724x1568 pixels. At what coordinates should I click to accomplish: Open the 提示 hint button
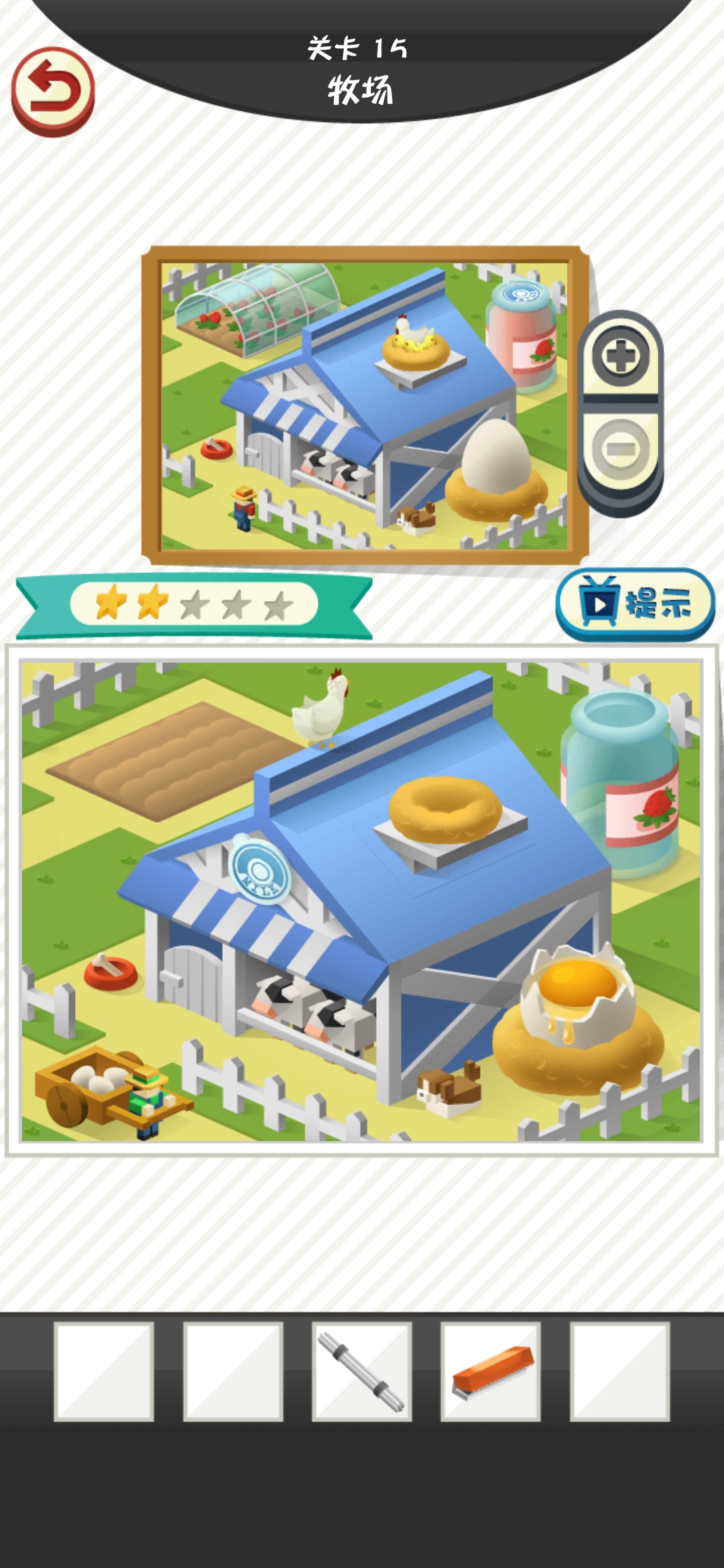tap(635, 603)
